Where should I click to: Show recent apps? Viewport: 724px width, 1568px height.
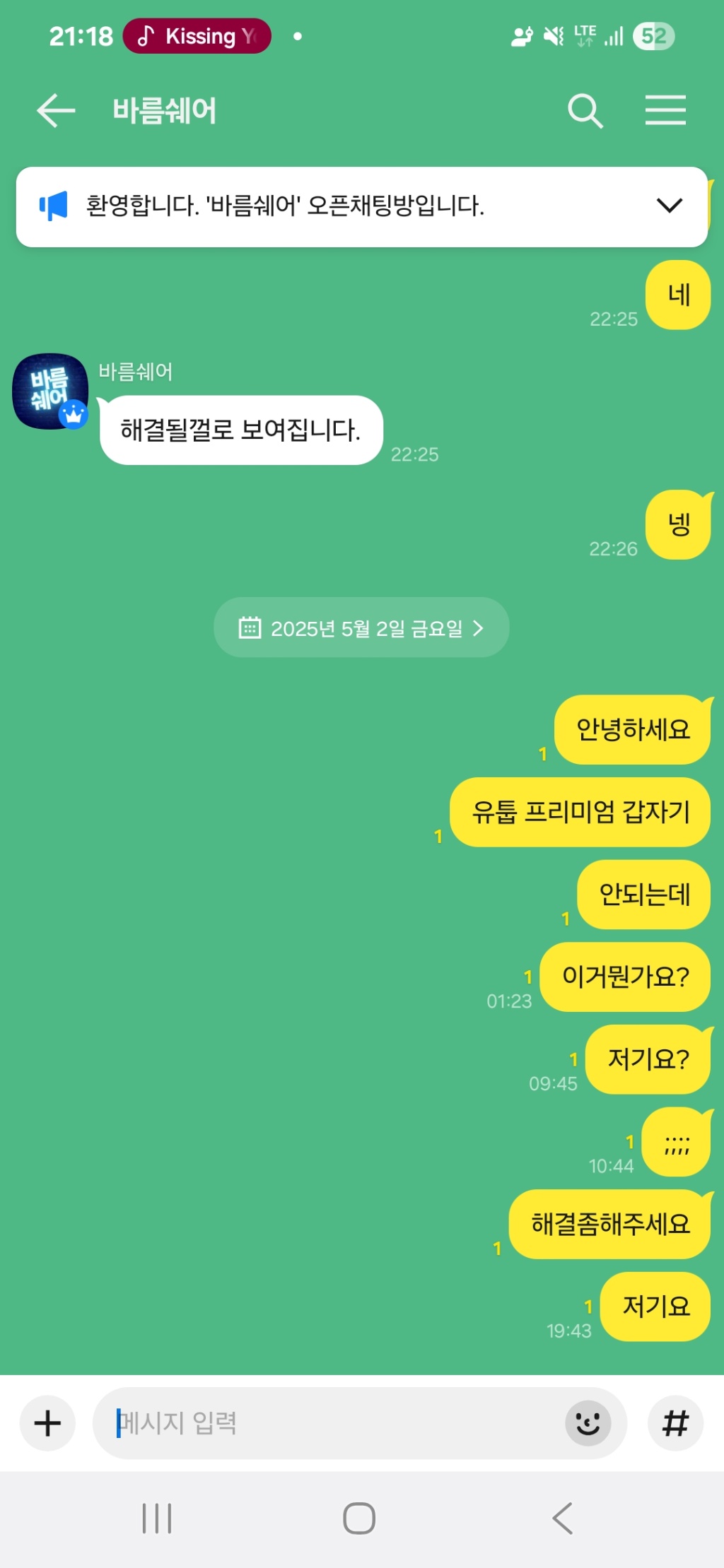pos(157,1518)
